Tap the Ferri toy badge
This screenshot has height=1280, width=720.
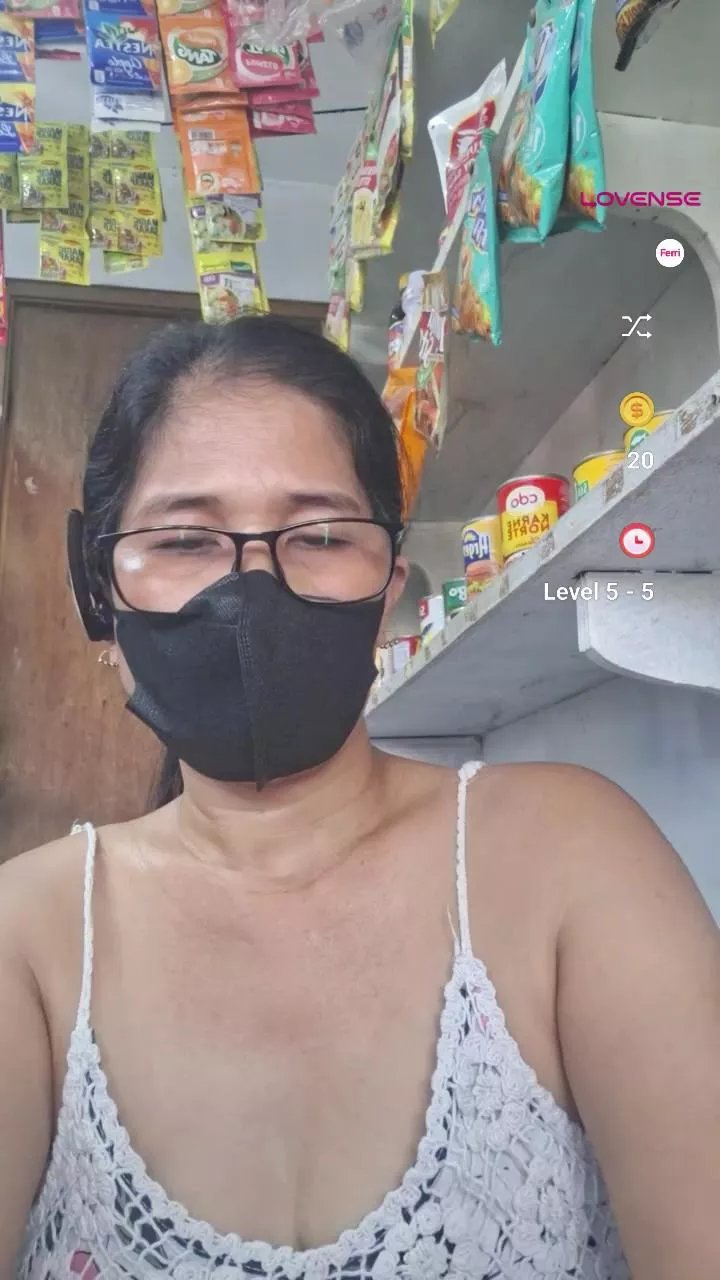[669, 253]
